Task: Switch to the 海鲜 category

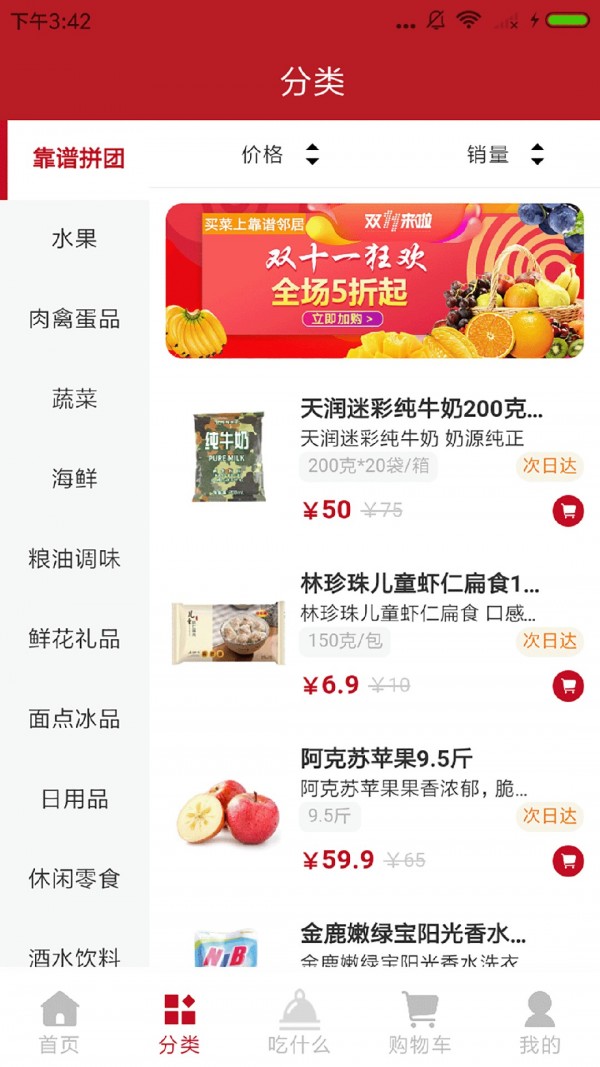Action: [x=75, y=479]
